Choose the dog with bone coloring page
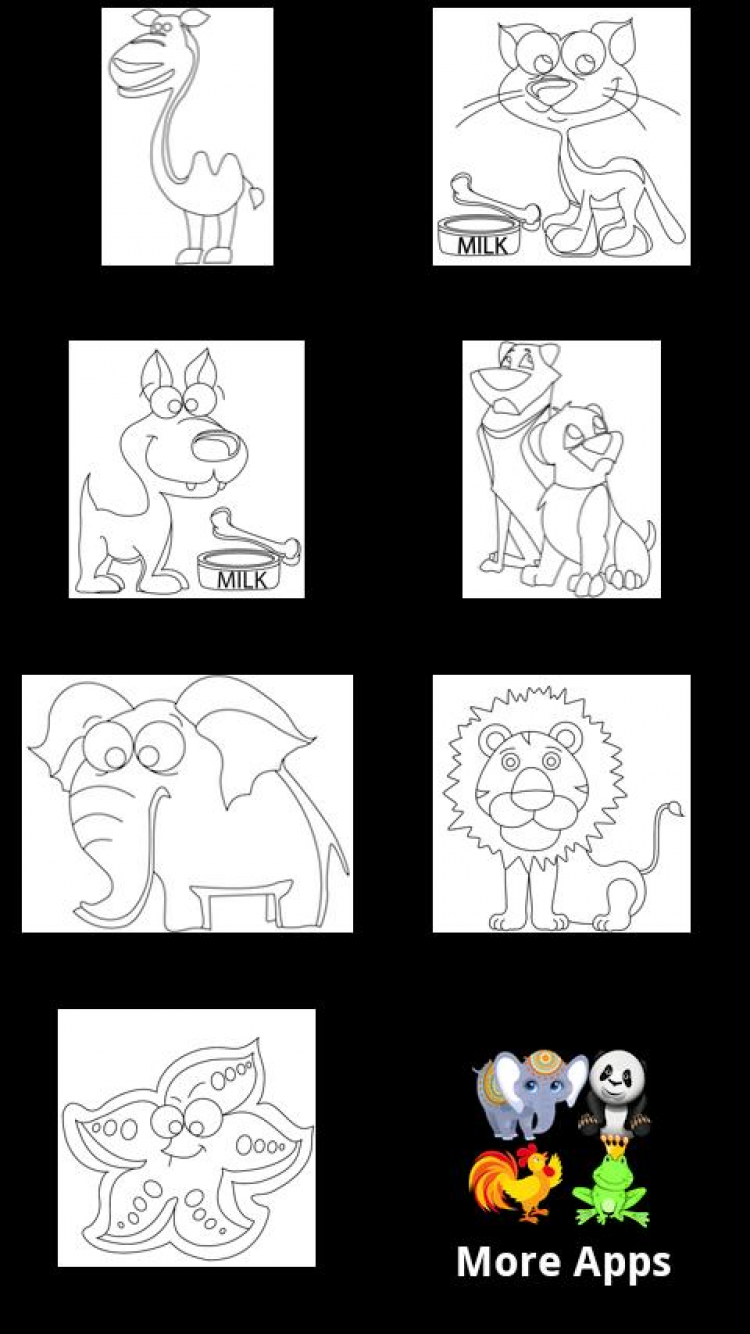 186,469
